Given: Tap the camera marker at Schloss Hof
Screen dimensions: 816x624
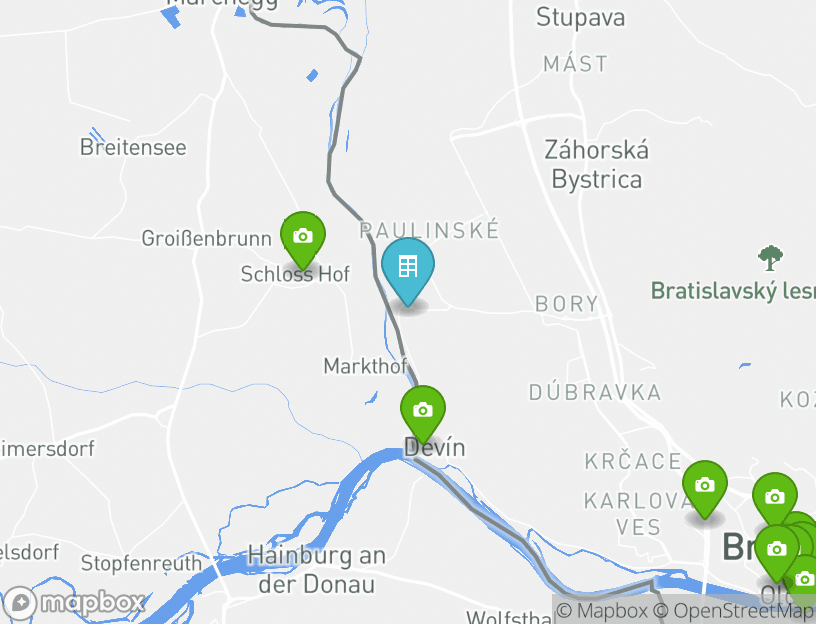Looking at the screenshot, I should [x=302, y=237].
